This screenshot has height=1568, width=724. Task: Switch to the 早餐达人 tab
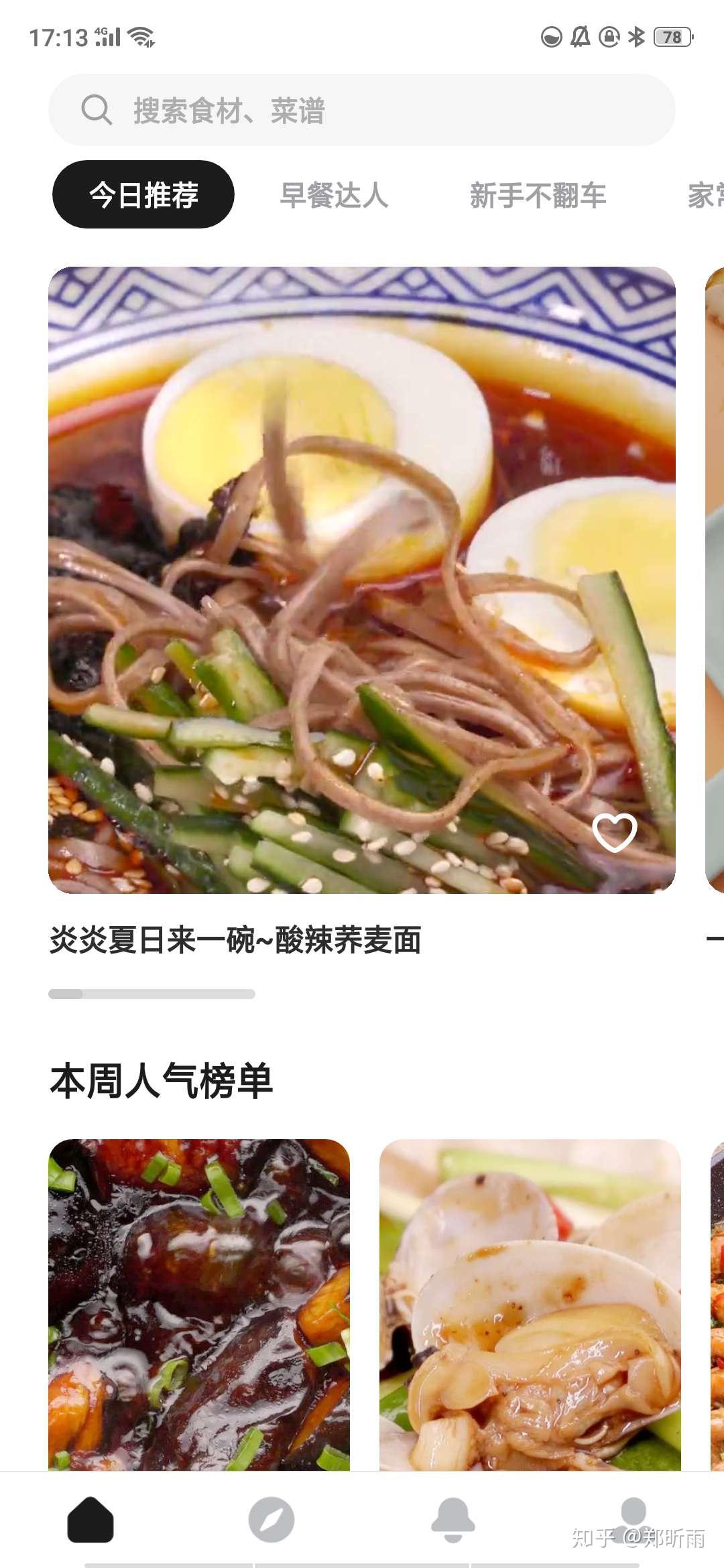pos(334,196)
